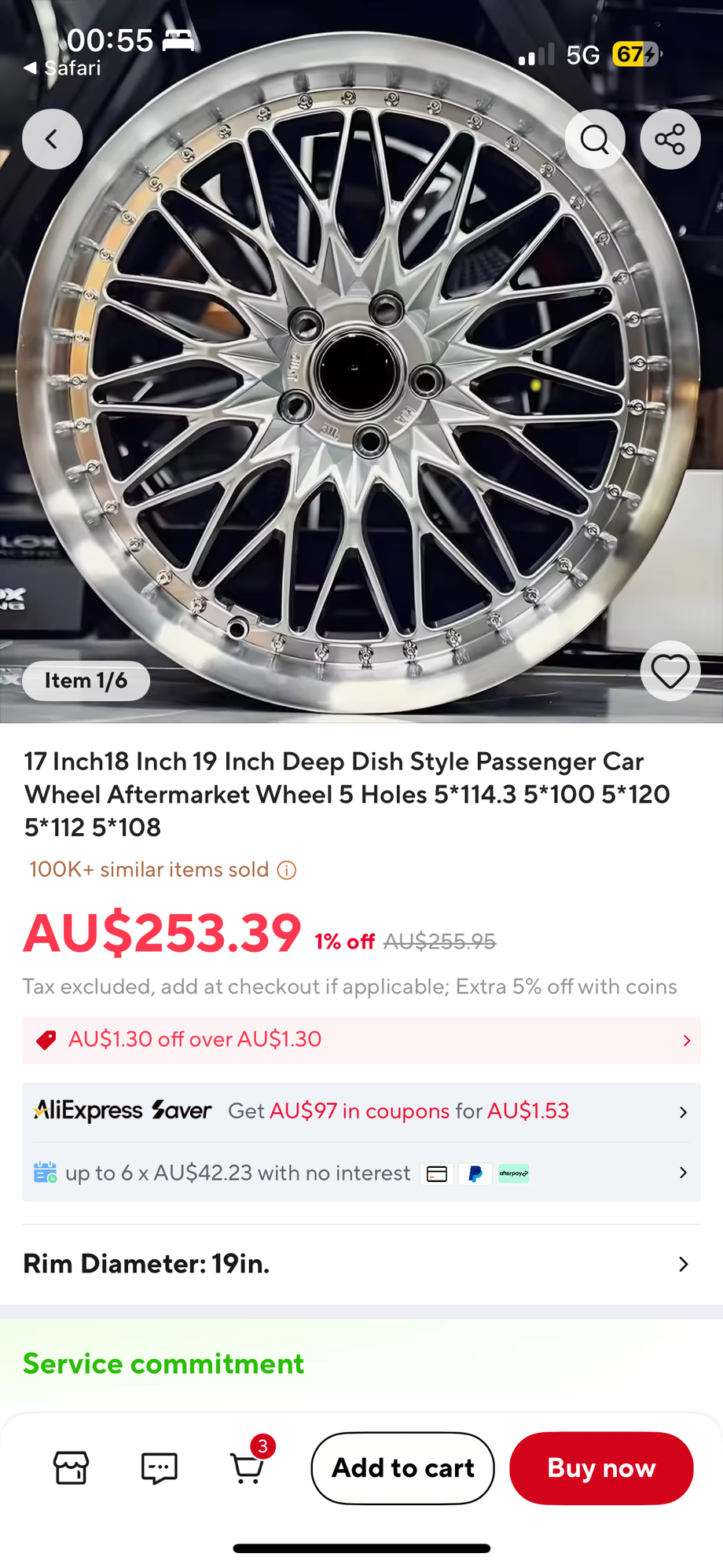
Task: Visit the seller's store icon
Action: 71,1467
